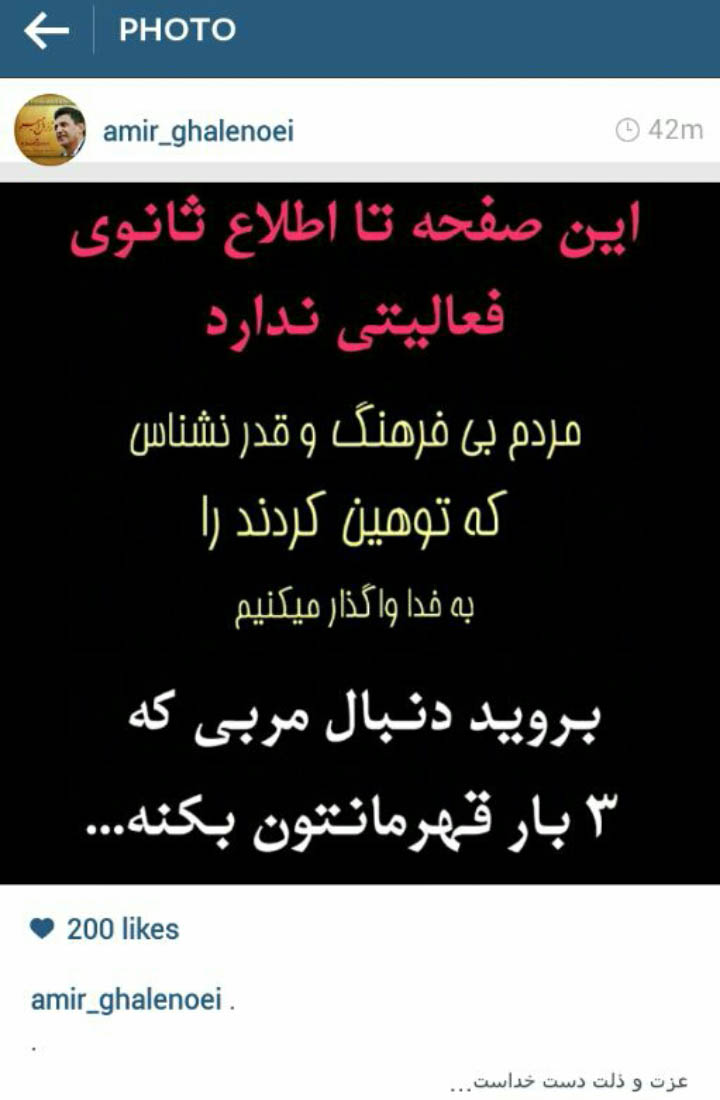The height and width of the screenshot is (1100, 720).
Task: Open amir_ghalenoei username in the caption
Action: (126, 1000)
